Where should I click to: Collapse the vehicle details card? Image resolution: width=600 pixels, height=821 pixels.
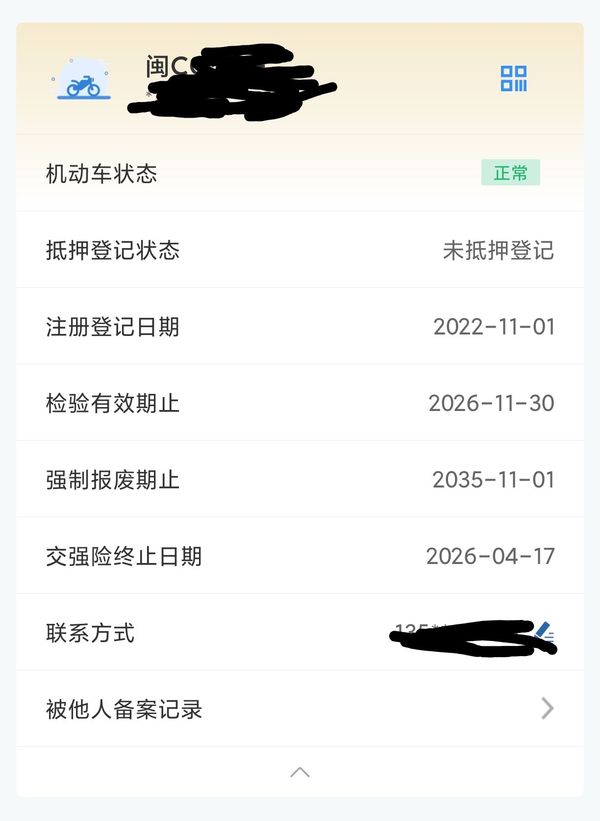300,772
